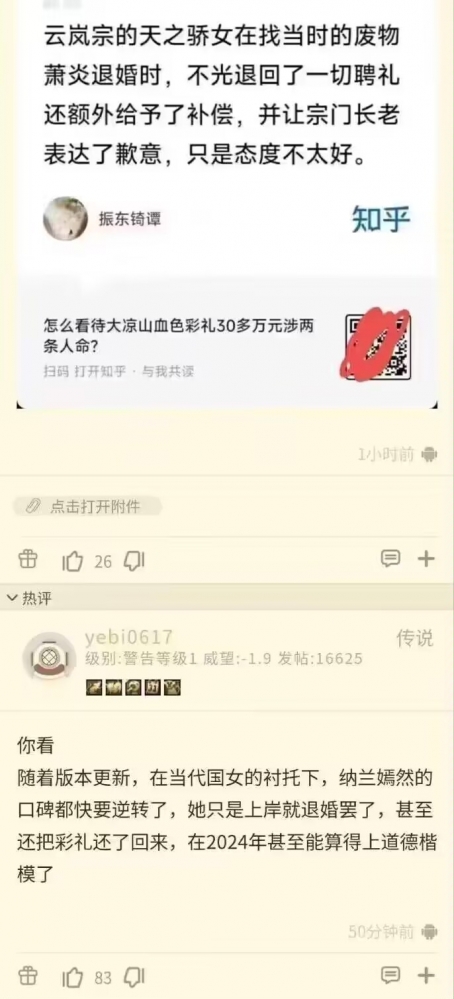Open the attachment via 点击打开附件
This screenshot has width=454, height=999.
pyautogui.click(x=87, y=507)
